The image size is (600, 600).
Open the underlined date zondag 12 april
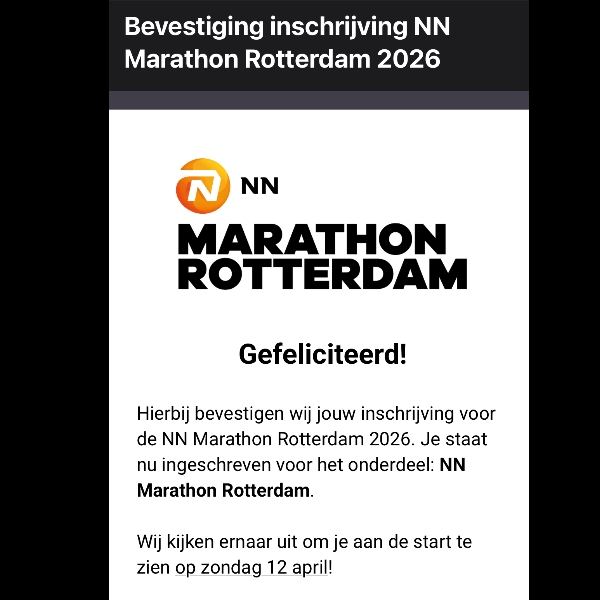point(250,568)
